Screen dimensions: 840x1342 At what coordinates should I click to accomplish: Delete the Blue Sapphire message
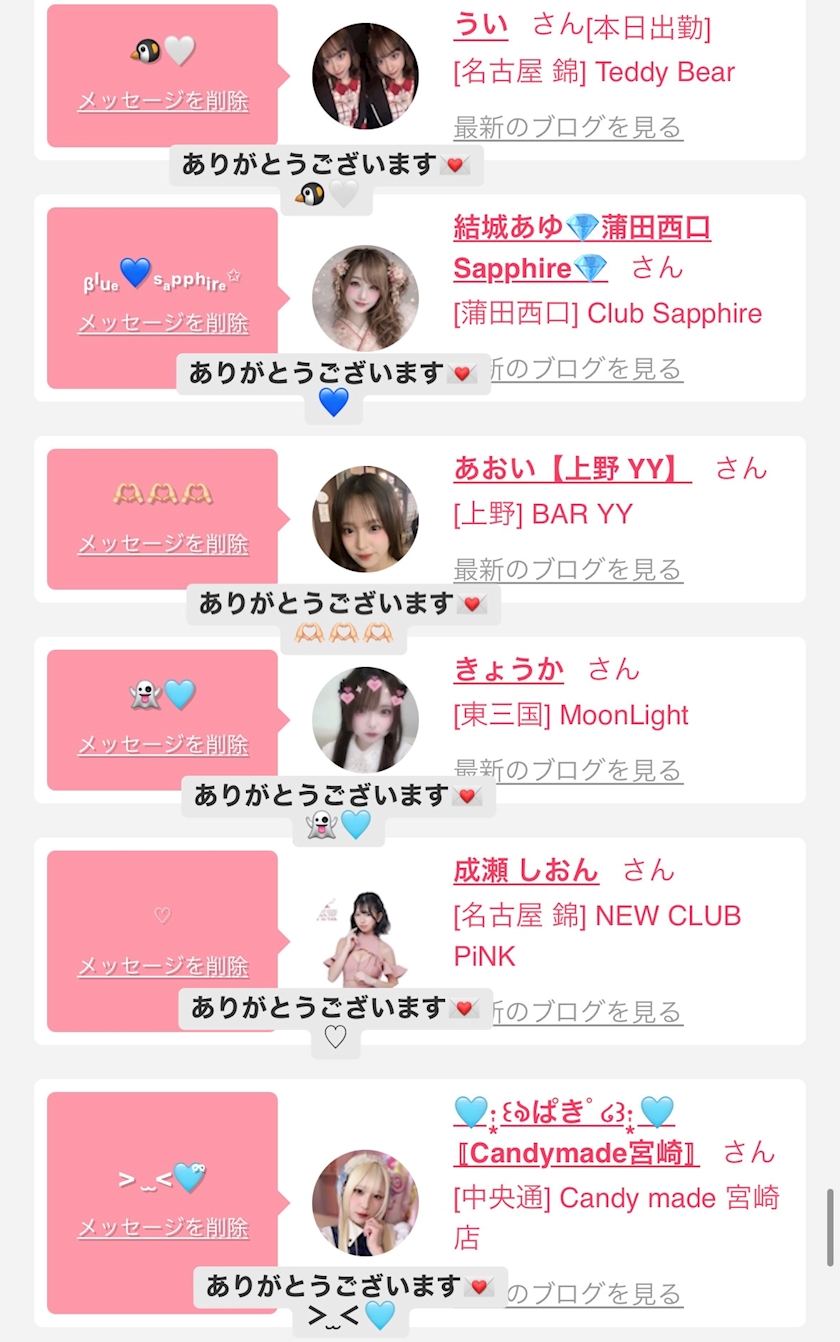tap(163, 323)
